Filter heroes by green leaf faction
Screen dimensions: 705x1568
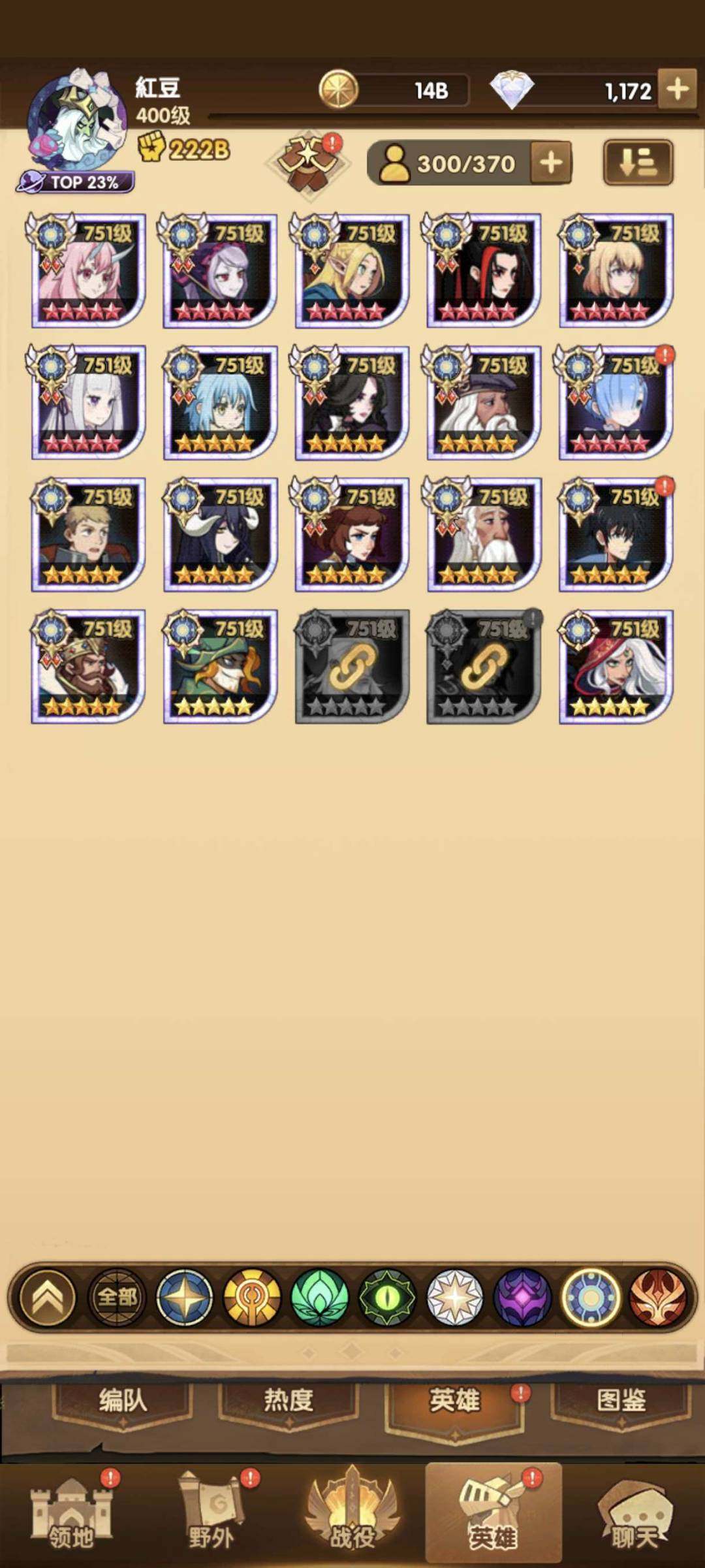click(319, 1297)
